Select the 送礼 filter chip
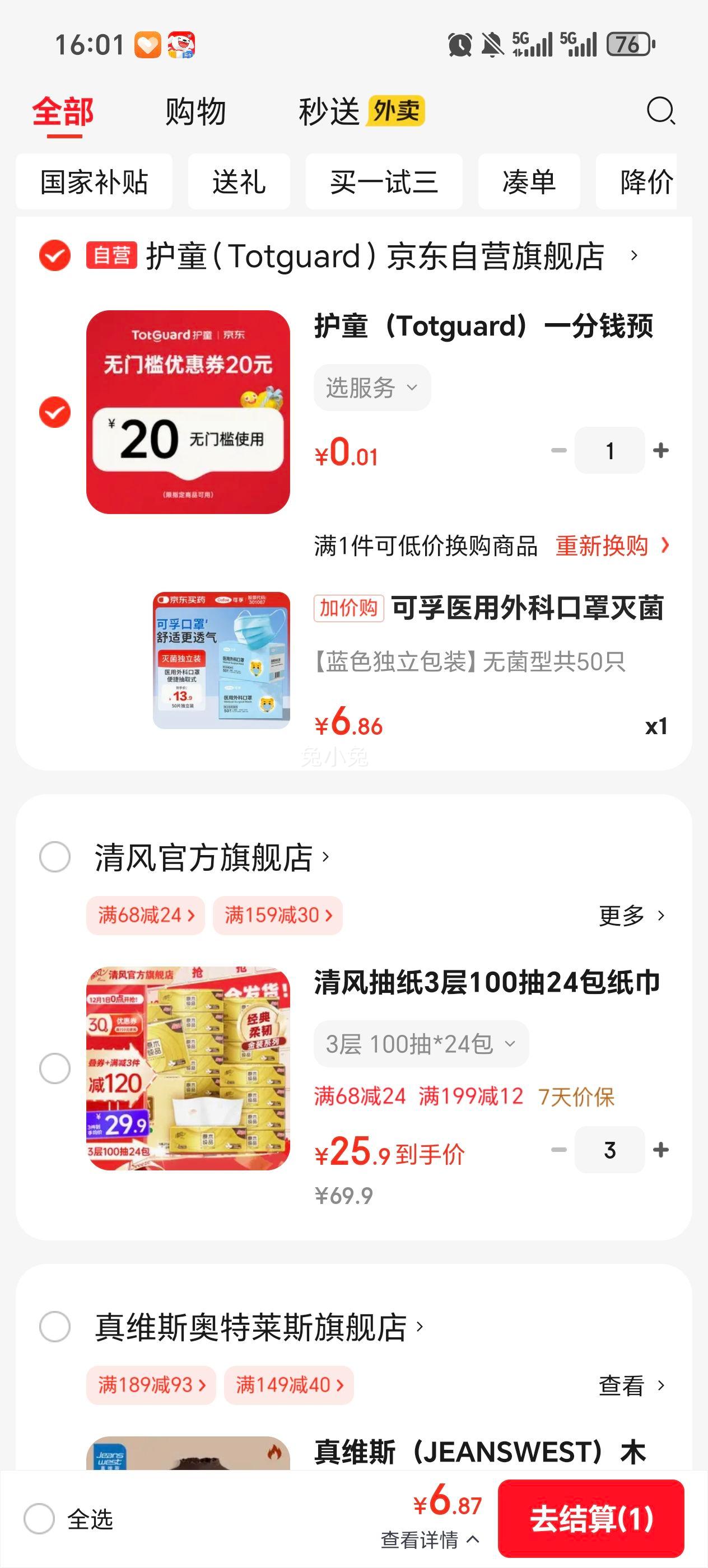Screen dimensions: 708x1568 [239, 182]
